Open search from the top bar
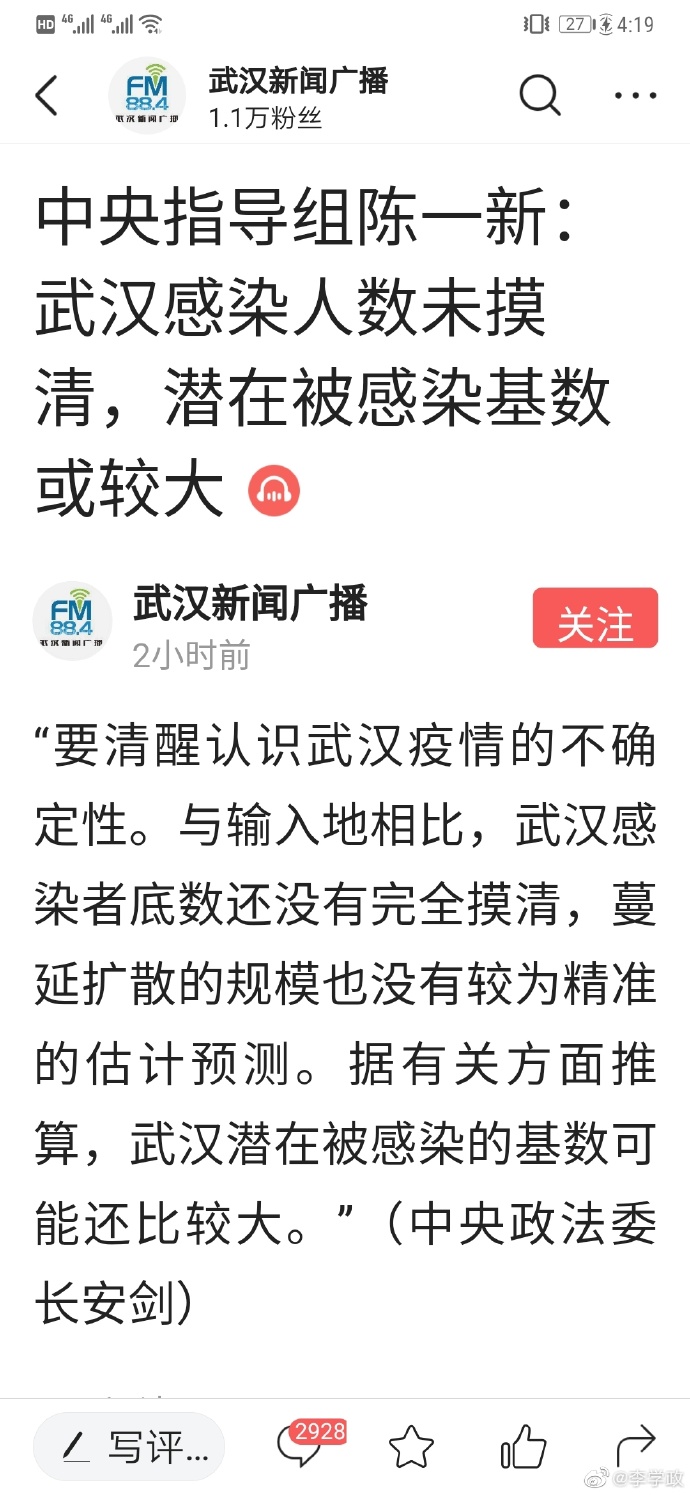690x1495 pixels. point(540,96)
